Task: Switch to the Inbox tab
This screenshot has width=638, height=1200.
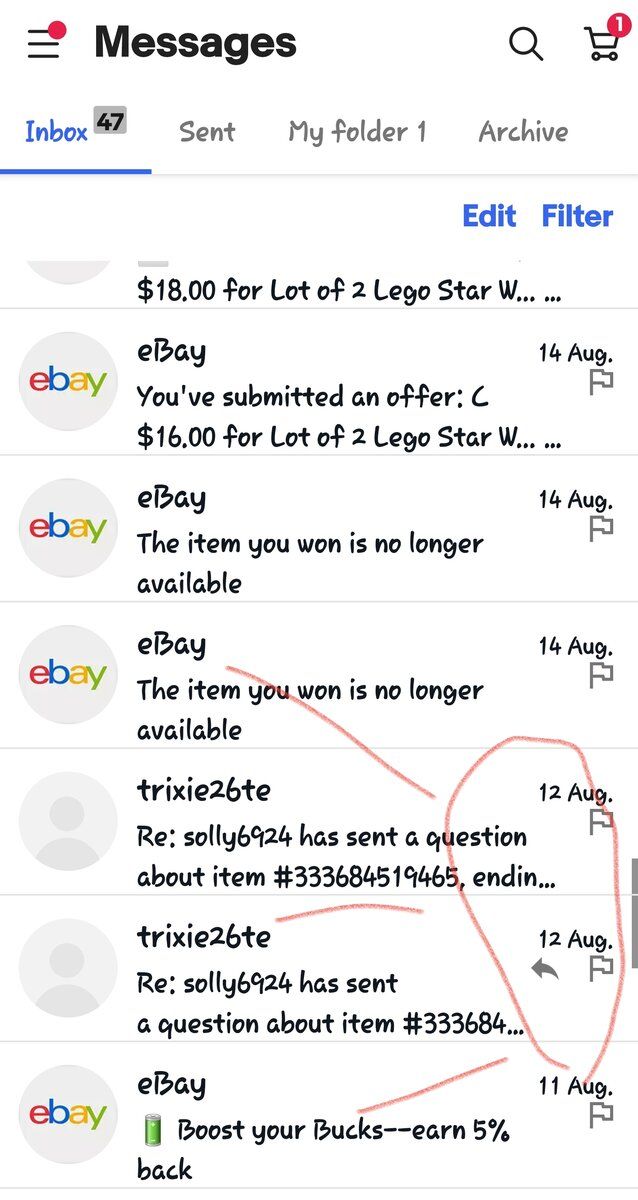Action: click(x=57, y=132)
